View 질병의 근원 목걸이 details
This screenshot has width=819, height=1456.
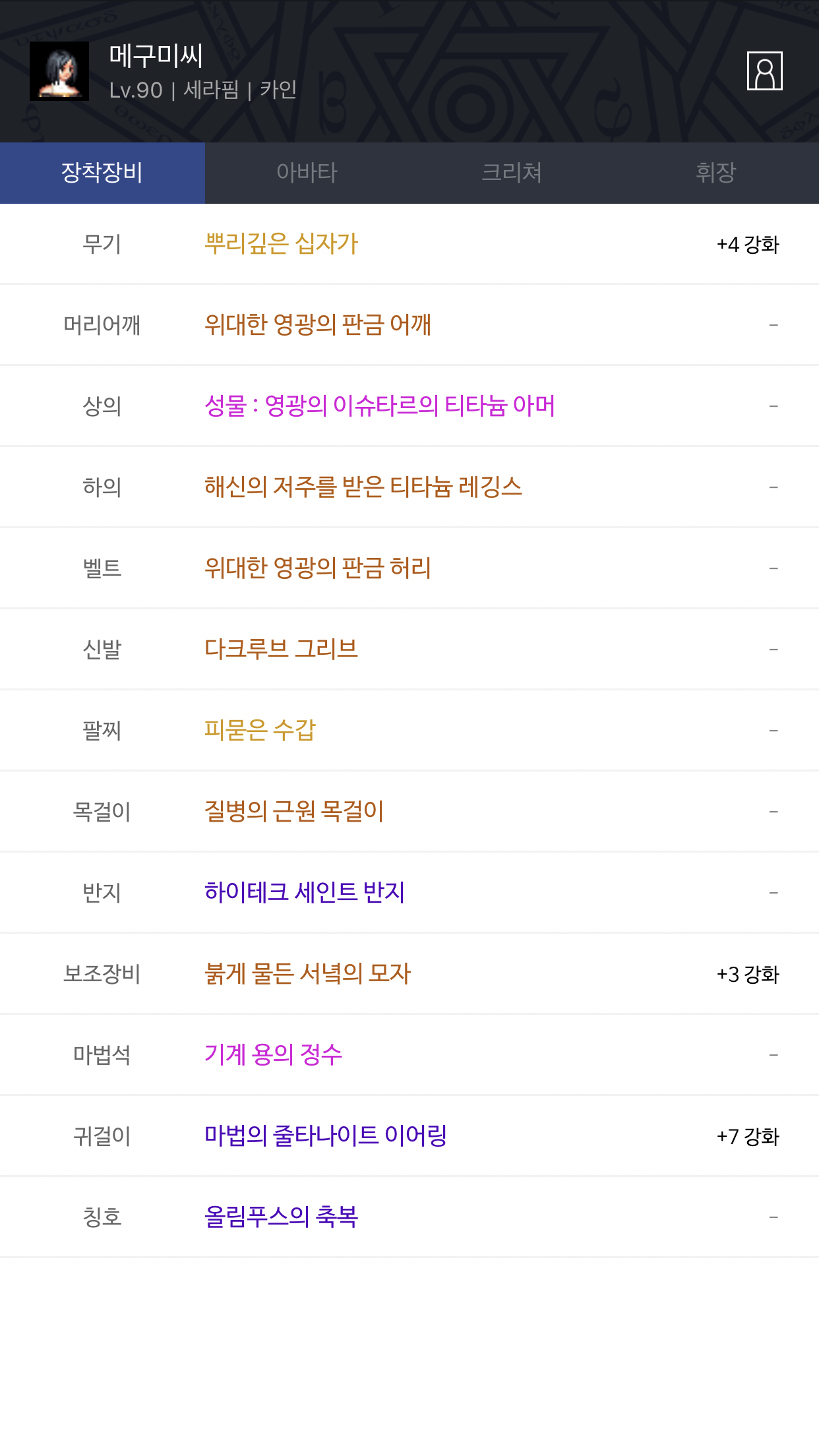tap(294, 812)
